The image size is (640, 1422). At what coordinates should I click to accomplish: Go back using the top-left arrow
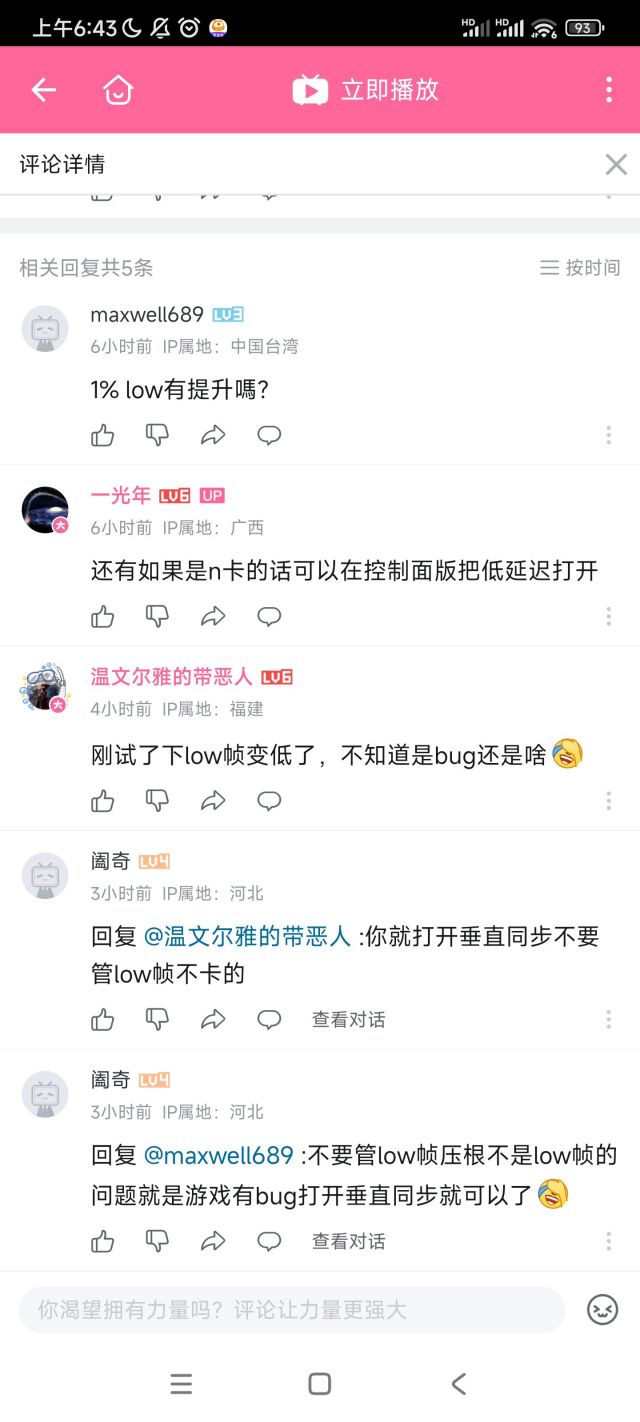click(x=43, y=90)
